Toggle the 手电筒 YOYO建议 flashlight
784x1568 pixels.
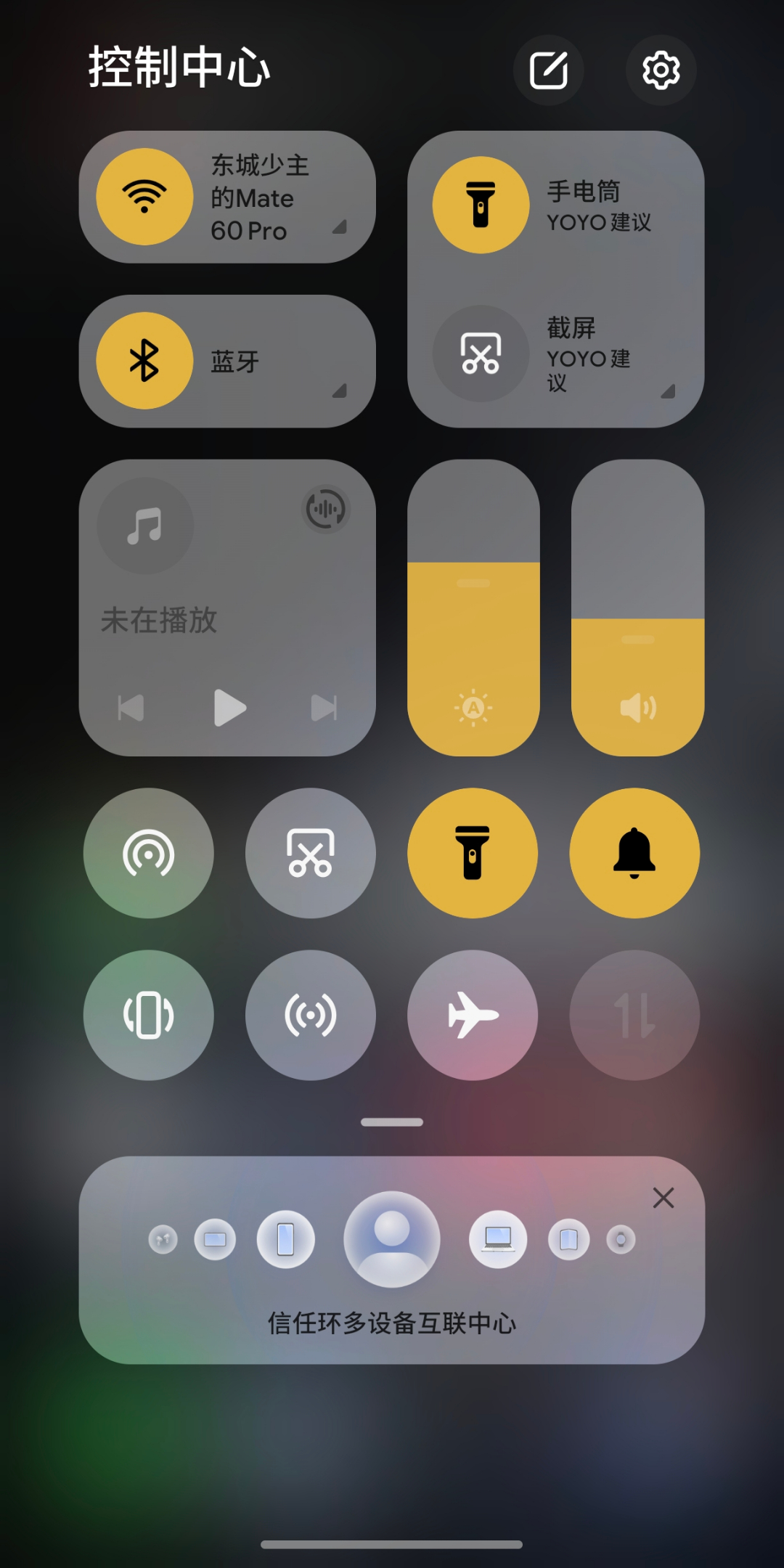point(481,205)
